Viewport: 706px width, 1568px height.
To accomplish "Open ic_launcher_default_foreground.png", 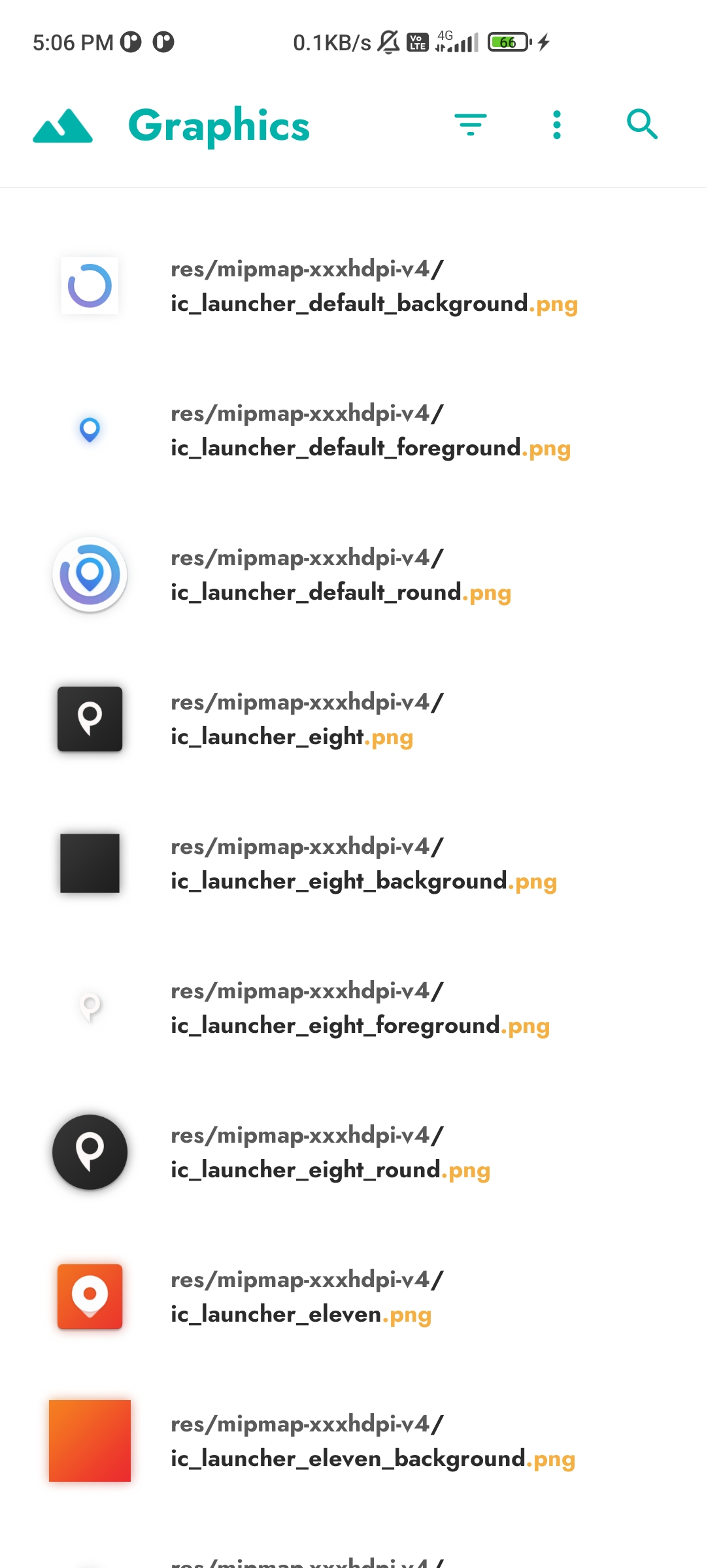I will click(353, 431).
